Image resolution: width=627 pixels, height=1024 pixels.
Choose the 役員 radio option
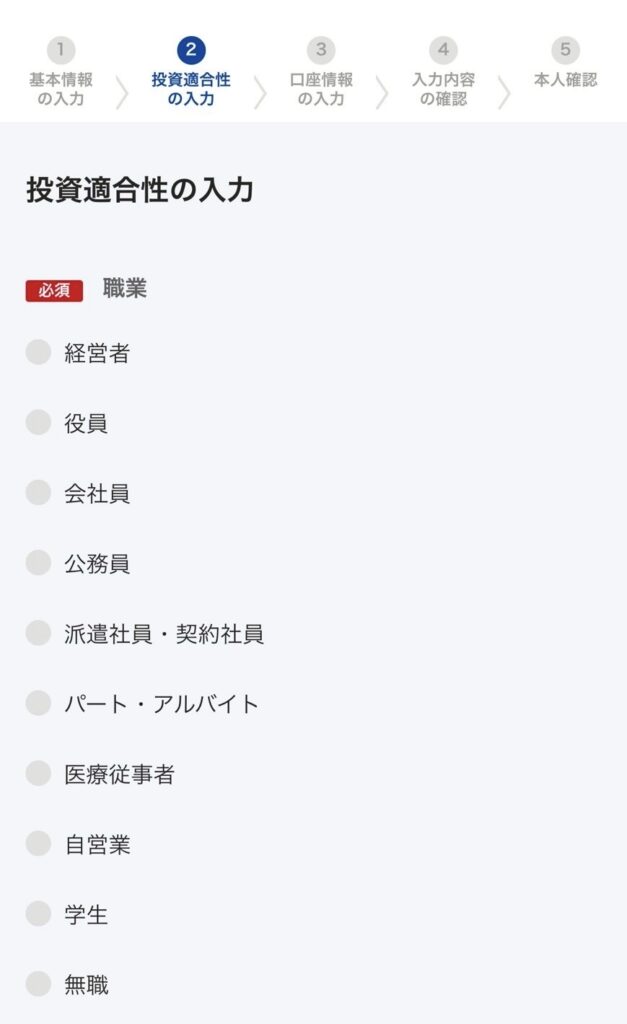pyautogui.click(x=38, y=422)
